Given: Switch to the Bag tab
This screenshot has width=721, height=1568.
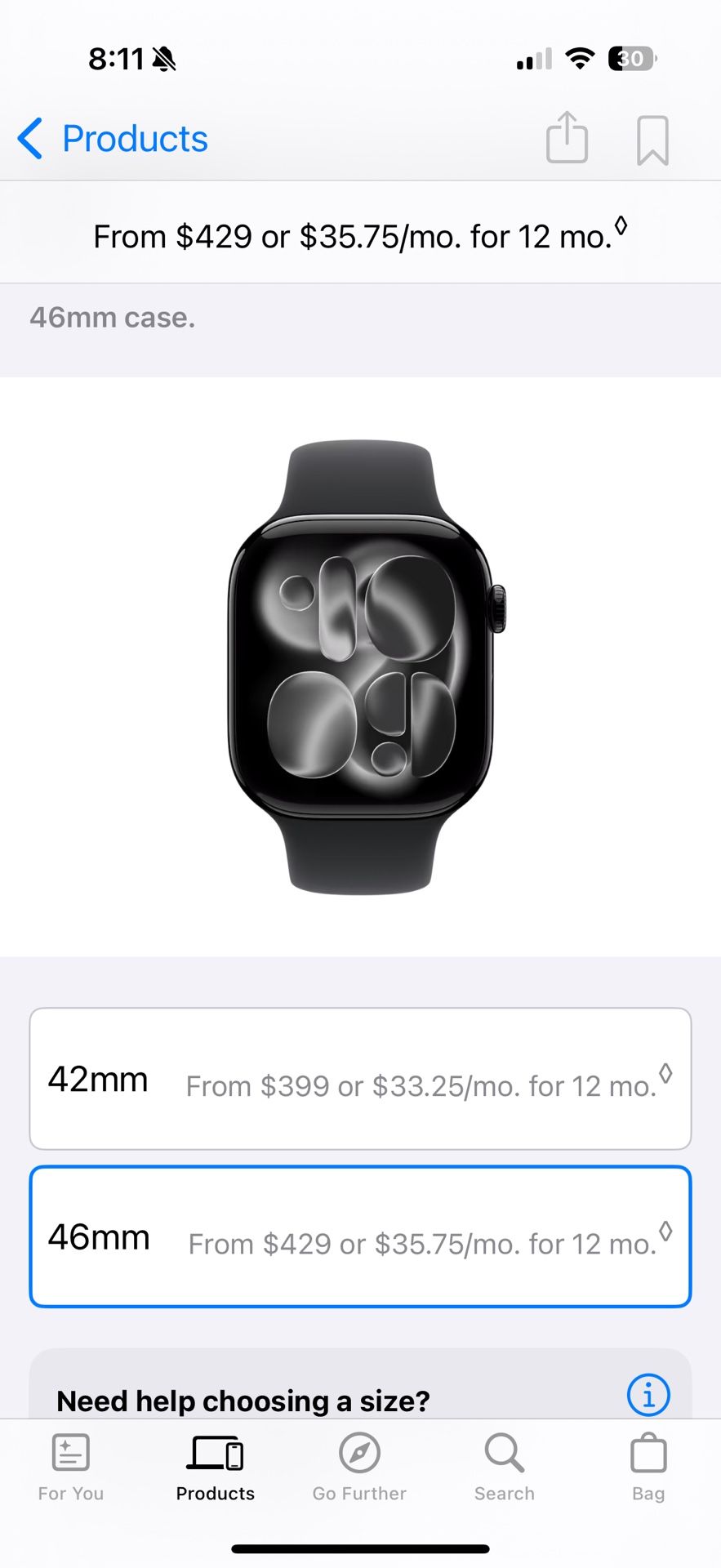Looking at the screenshot, I should pyautogui.click(x=648, y=1466).
